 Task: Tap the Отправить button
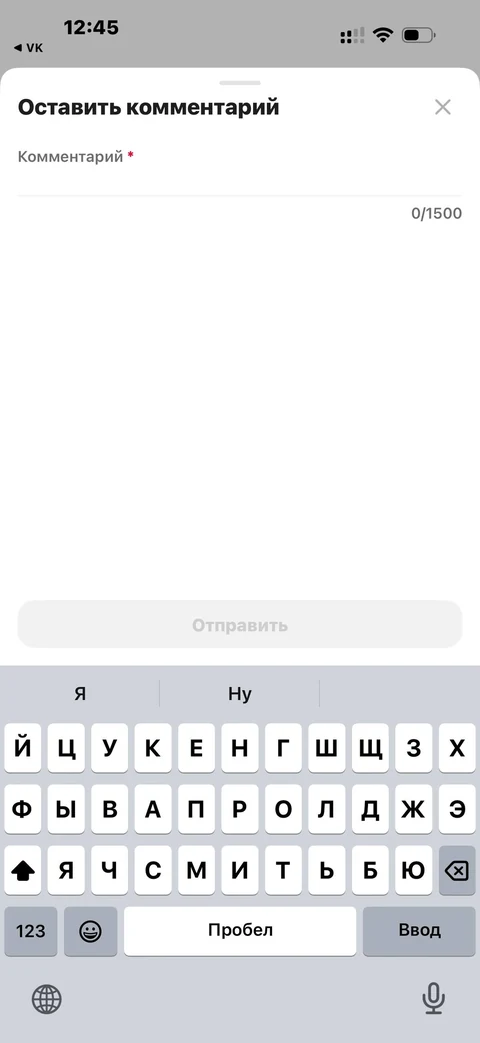tap(239, 625)
